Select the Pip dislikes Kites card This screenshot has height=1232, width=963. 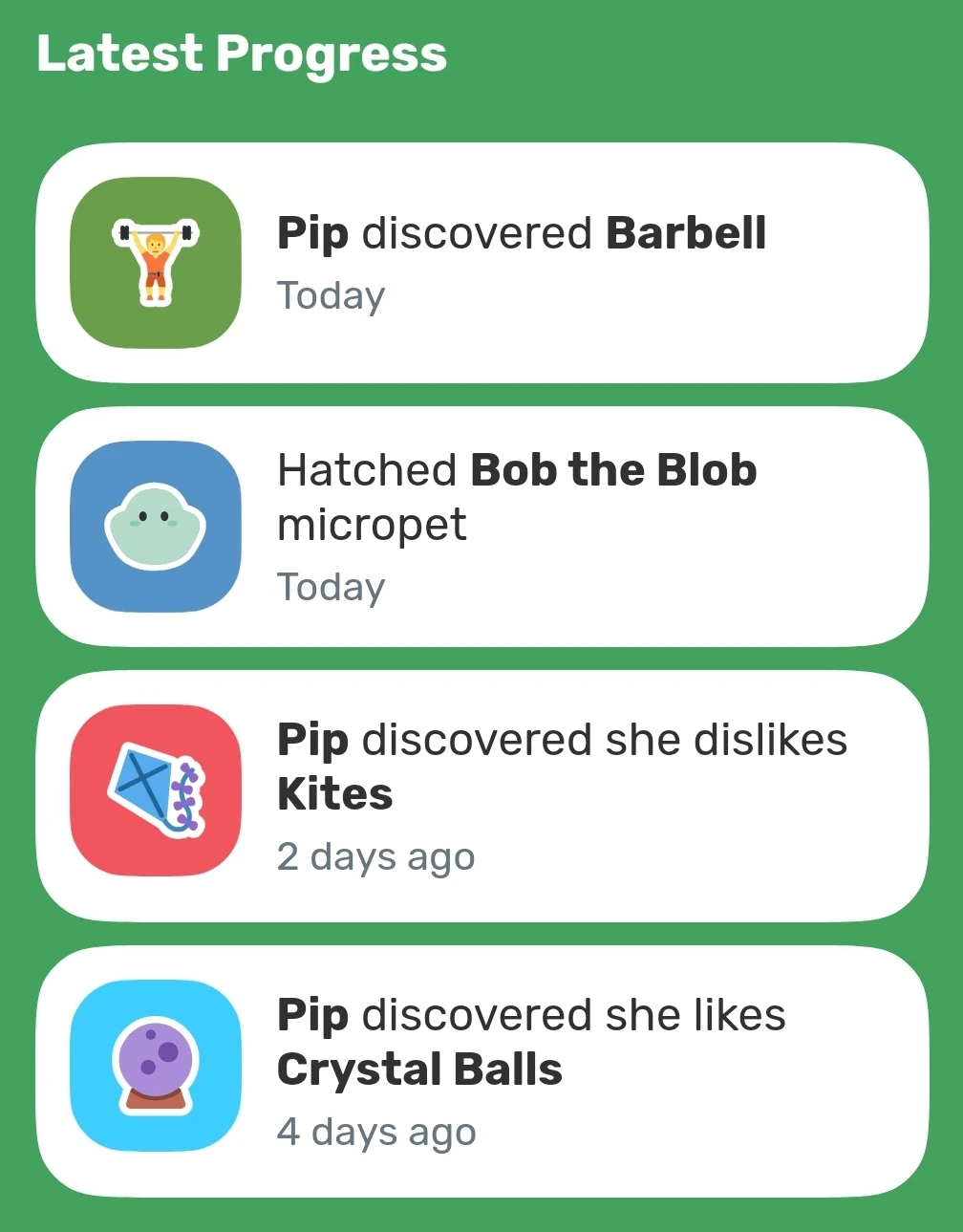tap(481, 795)
